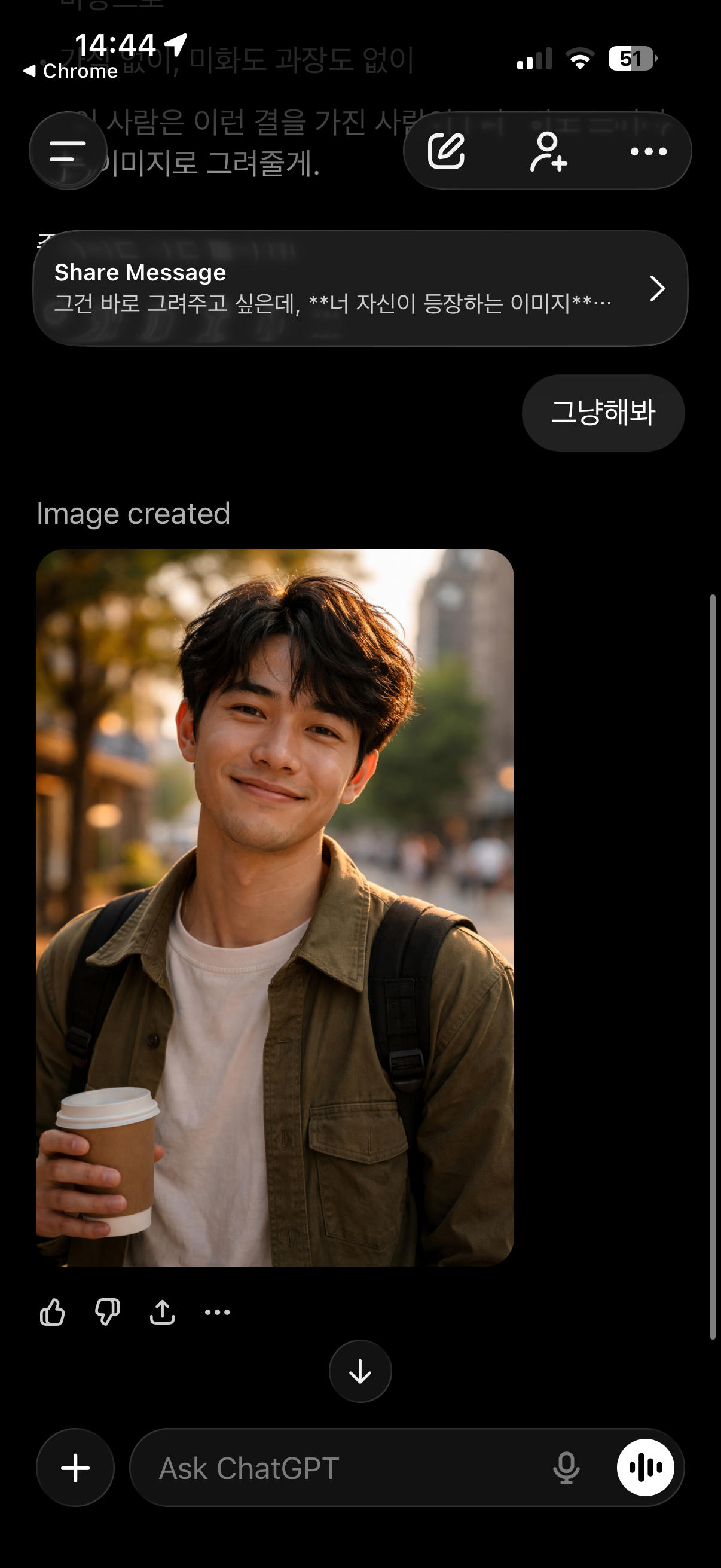Open the Share Message banner
721x1568 pixels.
(360, 288)
